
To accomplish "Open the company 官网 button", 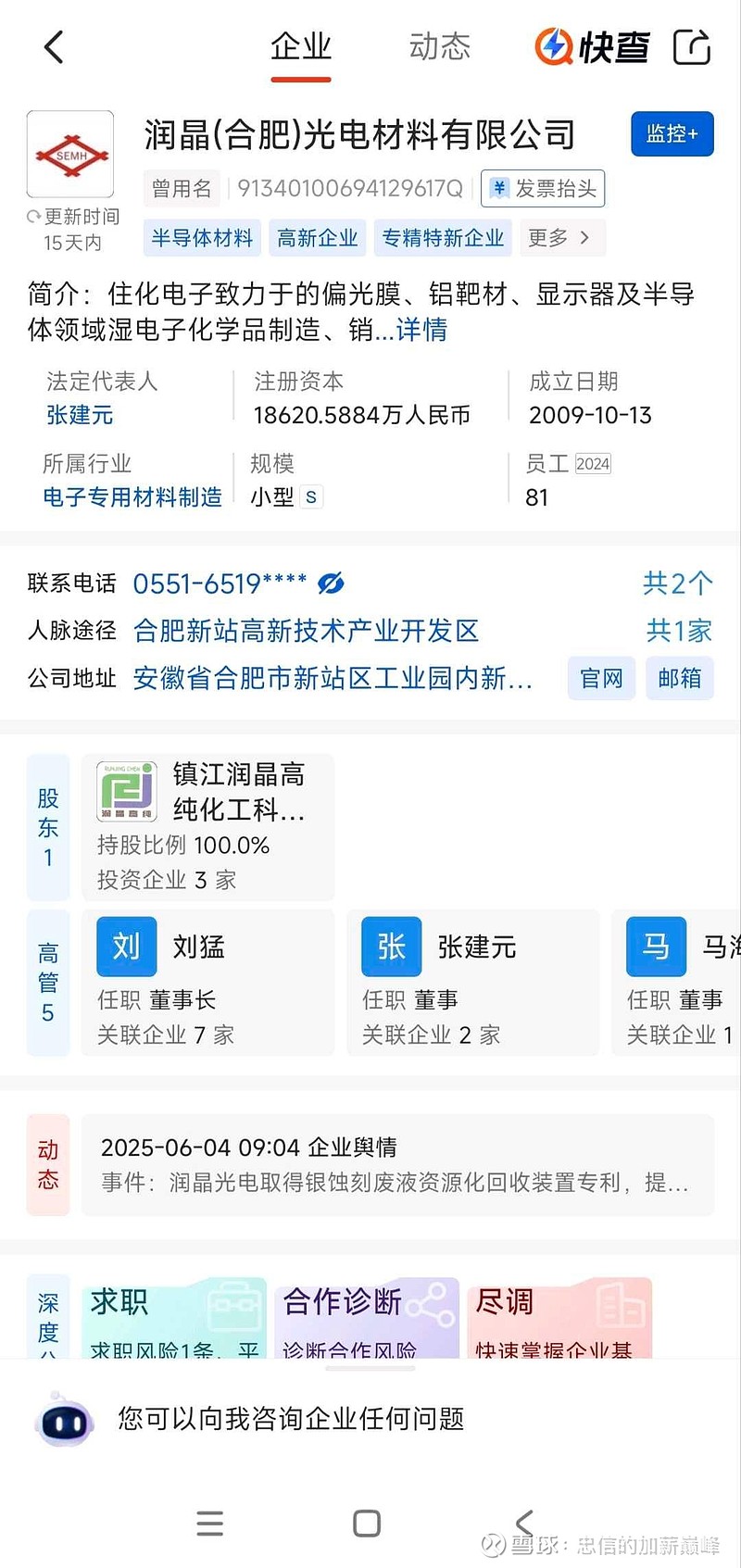I will point(600,678).
